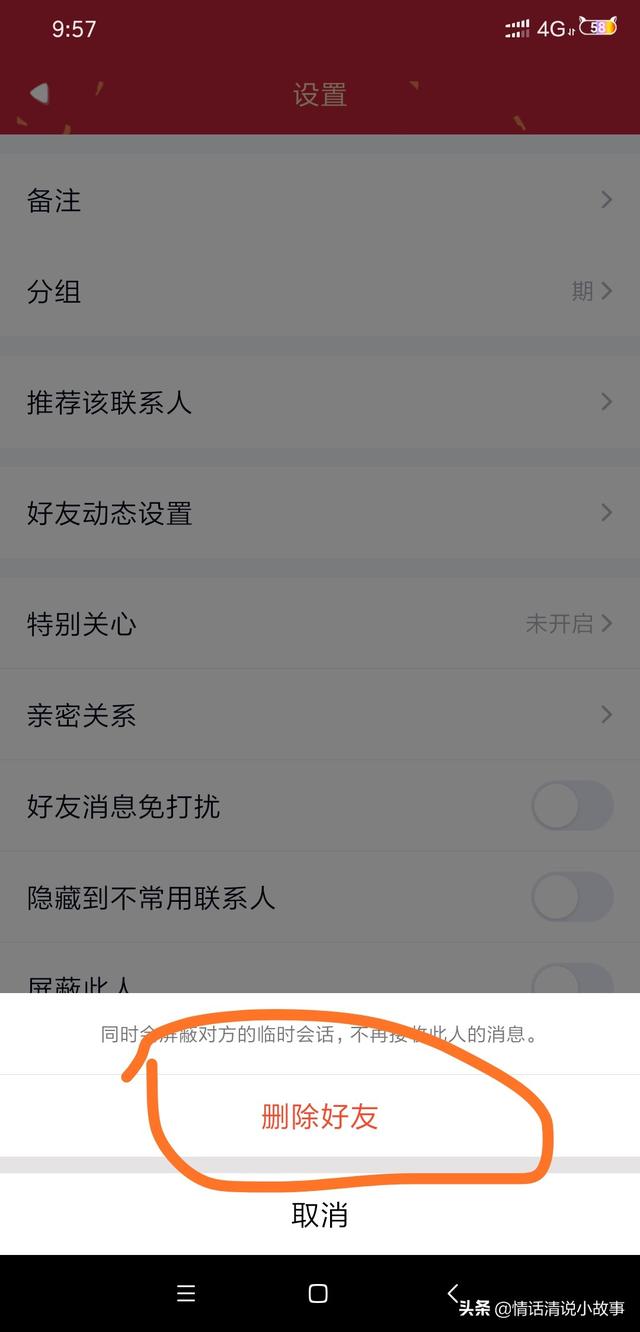Tap 取消 to dismiss the sheet
Screen dimensions: 640x1332
320,1215
